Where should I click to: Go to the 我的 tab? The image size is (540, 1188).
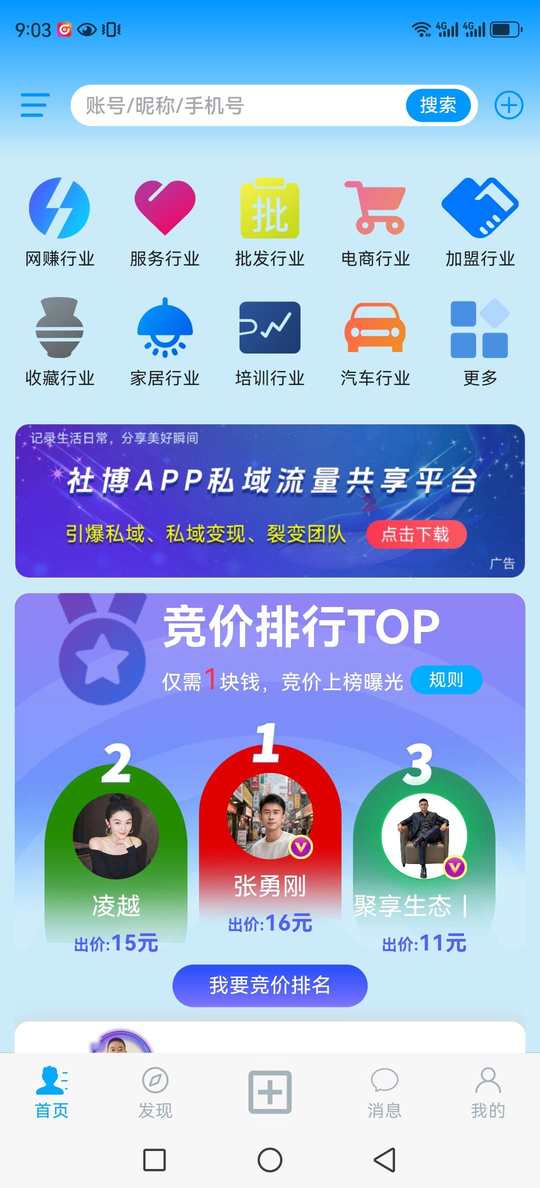(x=488, y=1093)
